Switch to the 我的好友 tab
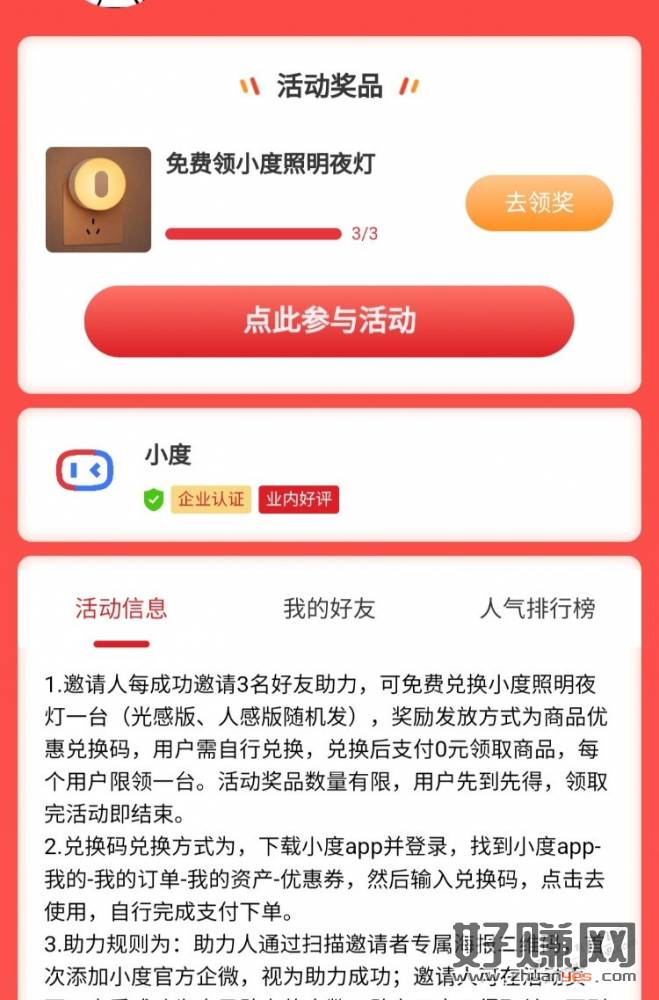This screenshot has width=659, height=1000. (329, 608)
